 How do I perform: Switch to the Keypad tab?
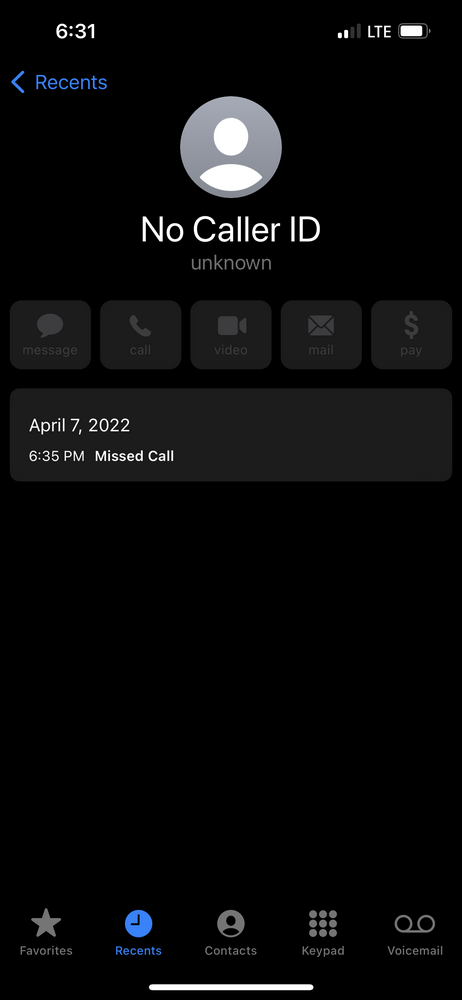pos(323,932)
